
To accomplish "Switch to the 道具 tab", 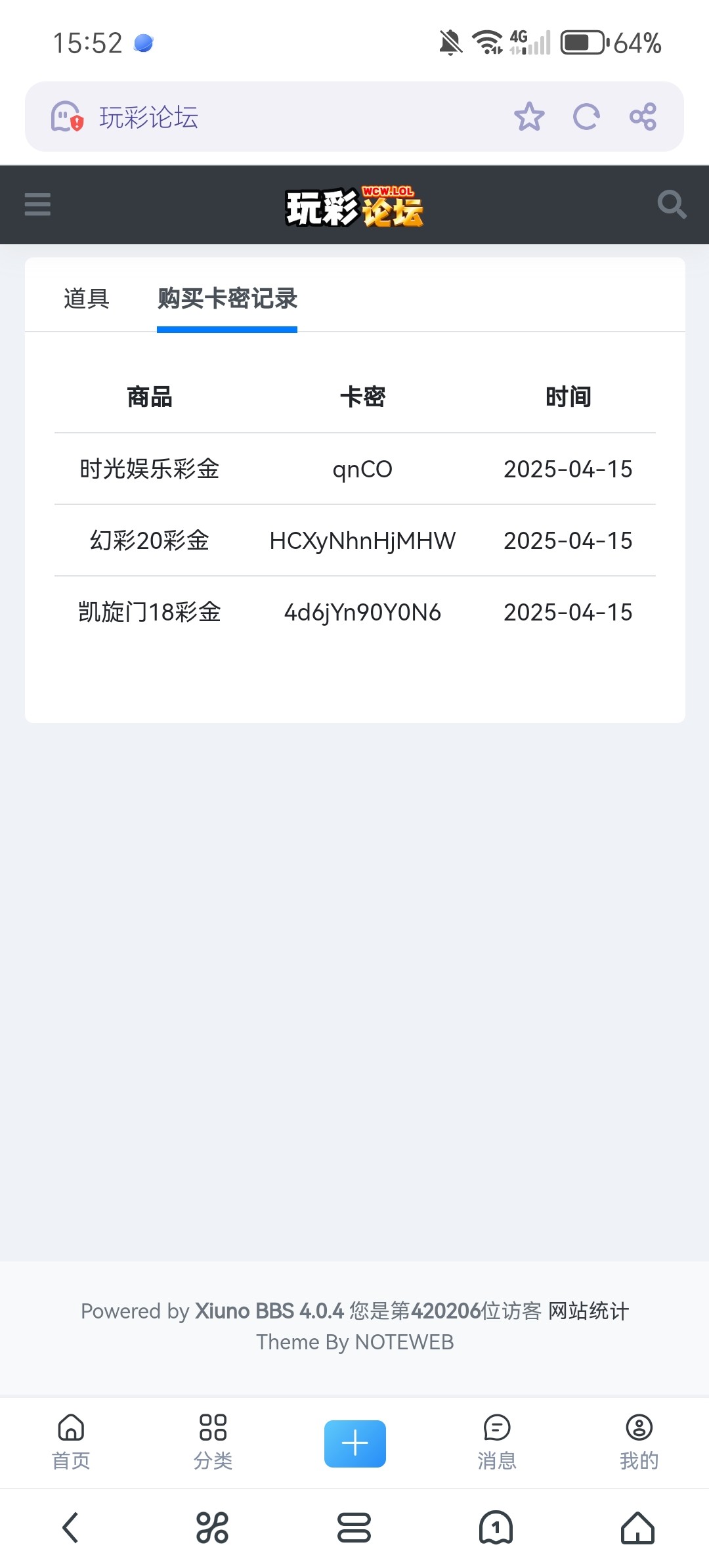I will [86, 298].
